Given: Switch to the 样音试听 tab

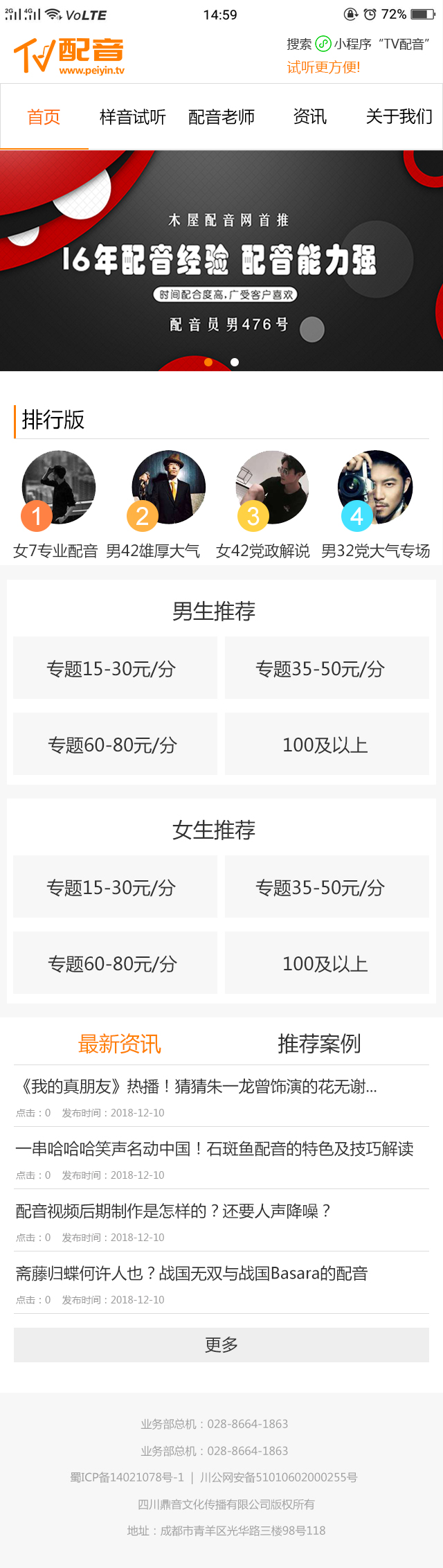Looking at the screenshot, I should pos(132,117).
